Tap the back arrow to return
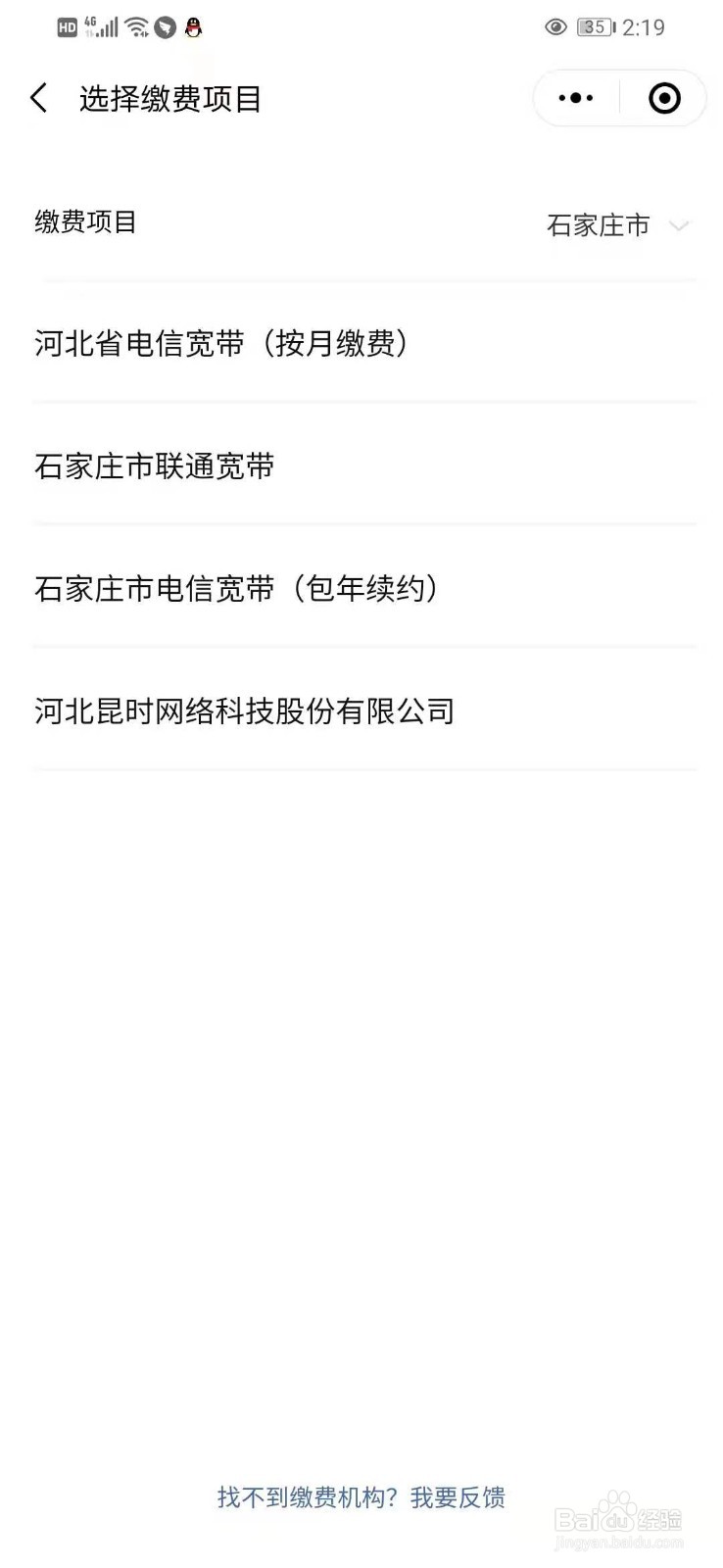Image resolution: width=723 pixels, height=1568 pixels. point(37,97)
